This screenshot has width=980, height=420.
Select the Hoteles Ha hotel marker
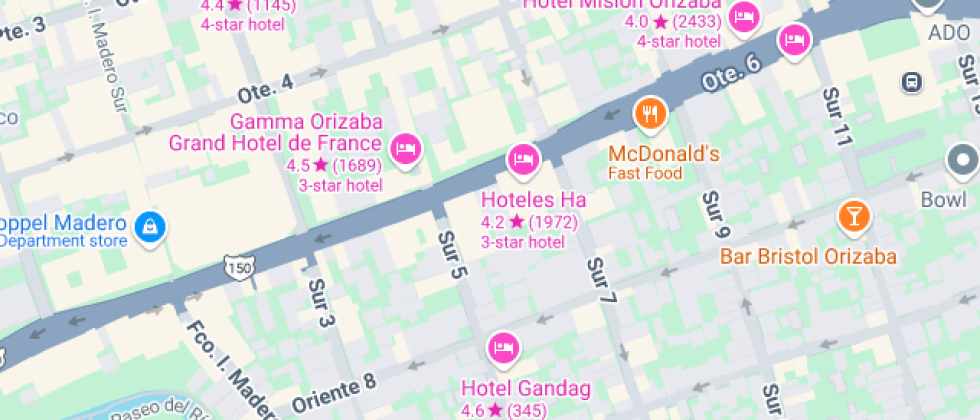(522, 158)
